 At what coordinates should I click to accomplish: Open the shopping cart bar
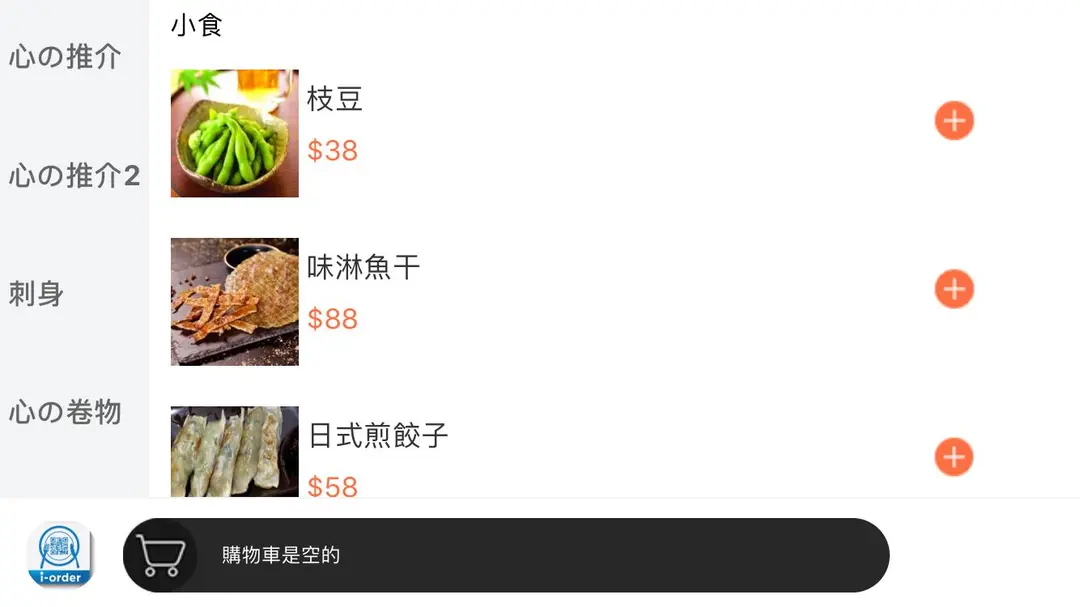pos(505,555)
